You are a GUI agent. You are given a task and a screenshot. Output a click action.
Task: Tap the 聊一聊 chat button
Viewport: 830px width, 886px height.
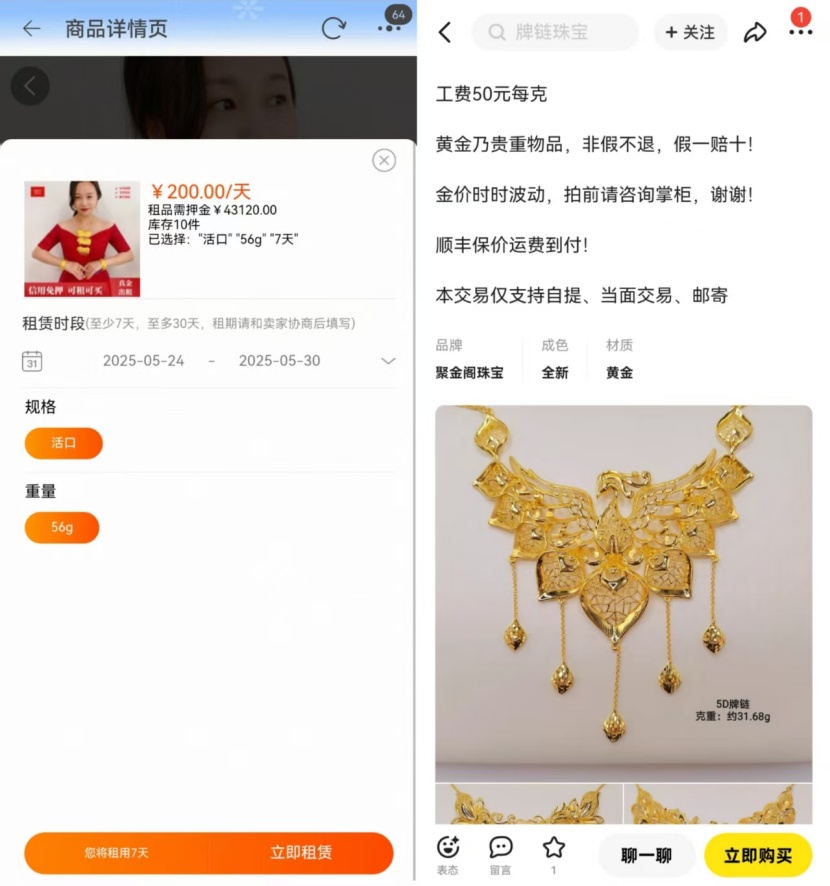pyautogui.click(x=648, y=856)
